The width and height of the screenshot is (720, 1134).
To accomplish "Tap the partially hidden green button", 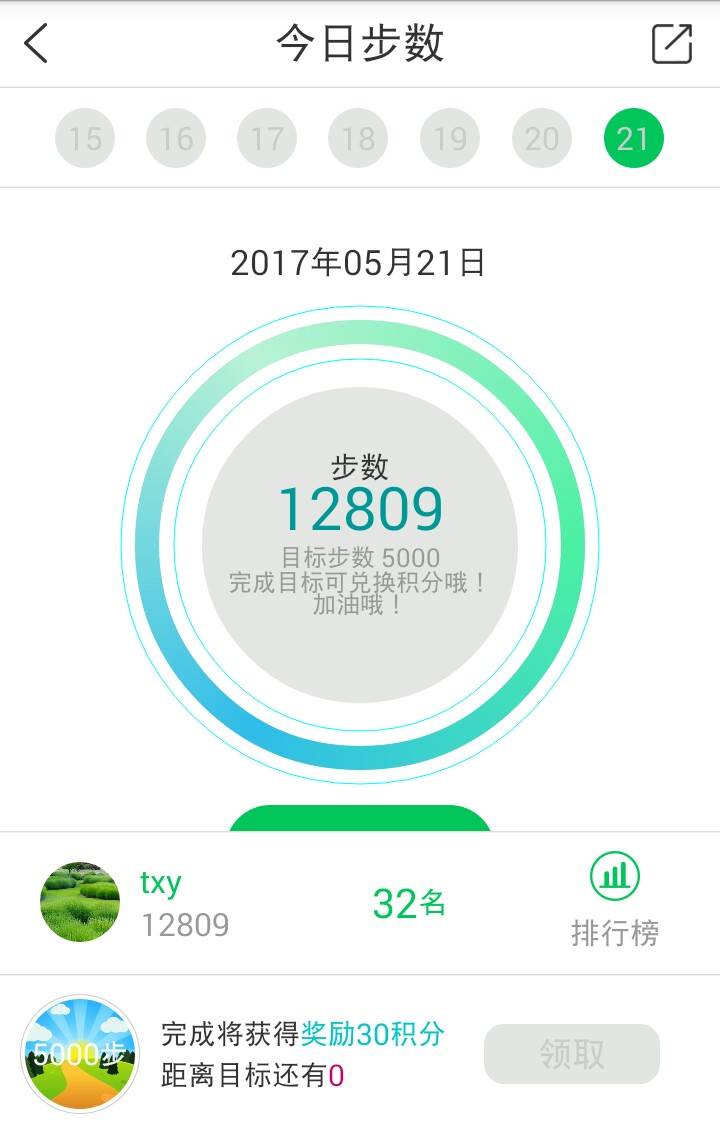I will point(360,819).
